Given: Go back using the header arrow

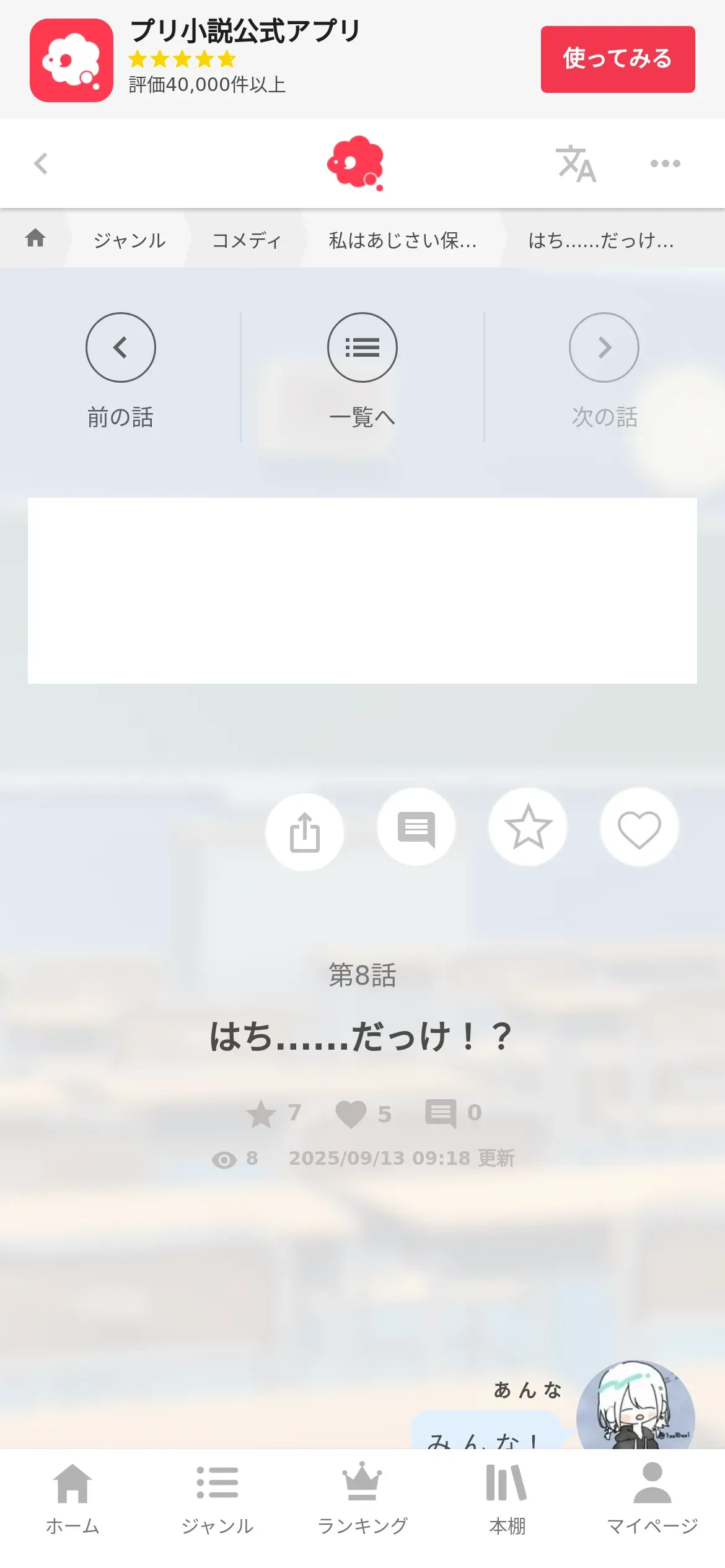Looking at the screenshot, I should pyautogui.click(x=41, y=163).
